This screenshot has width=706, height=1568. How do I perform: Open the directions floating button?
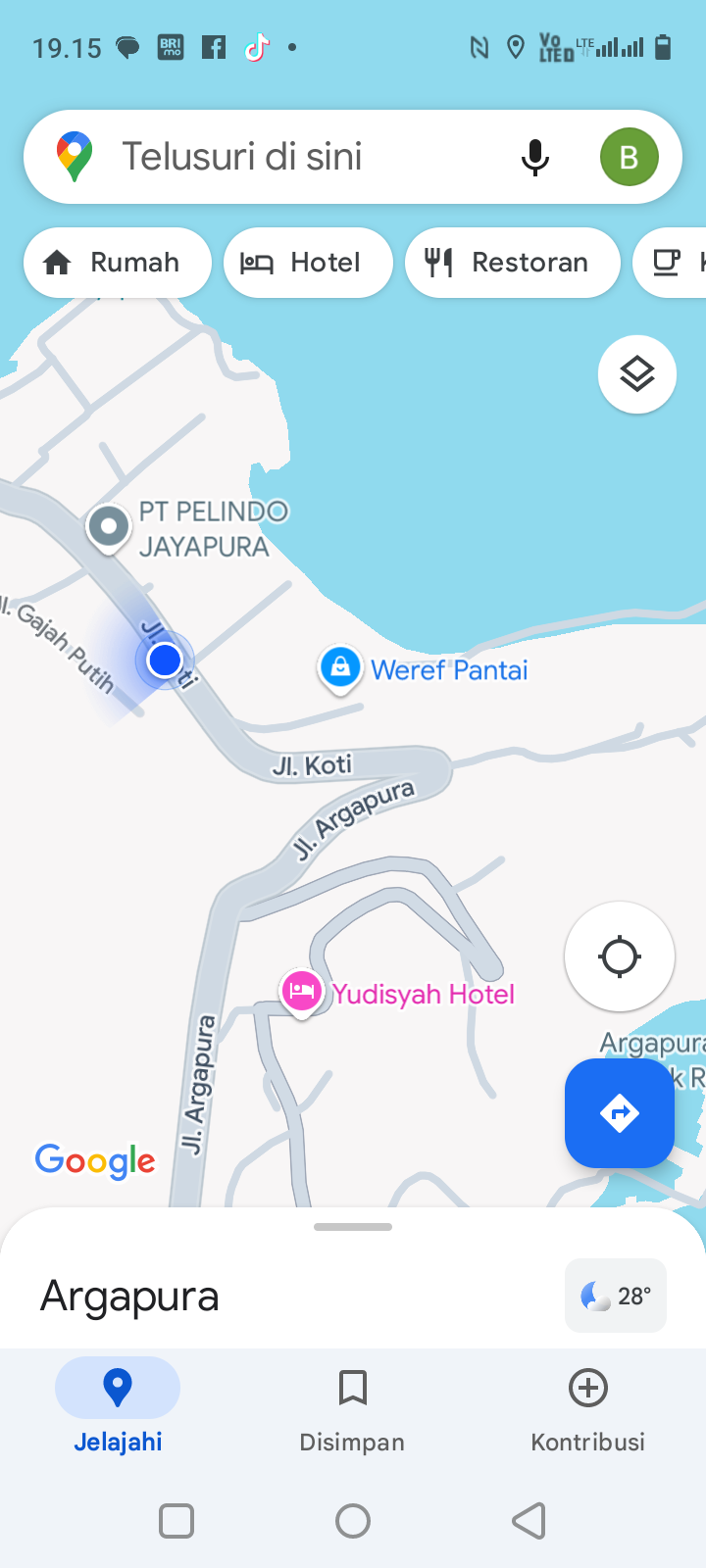[x=620, y=1113]
